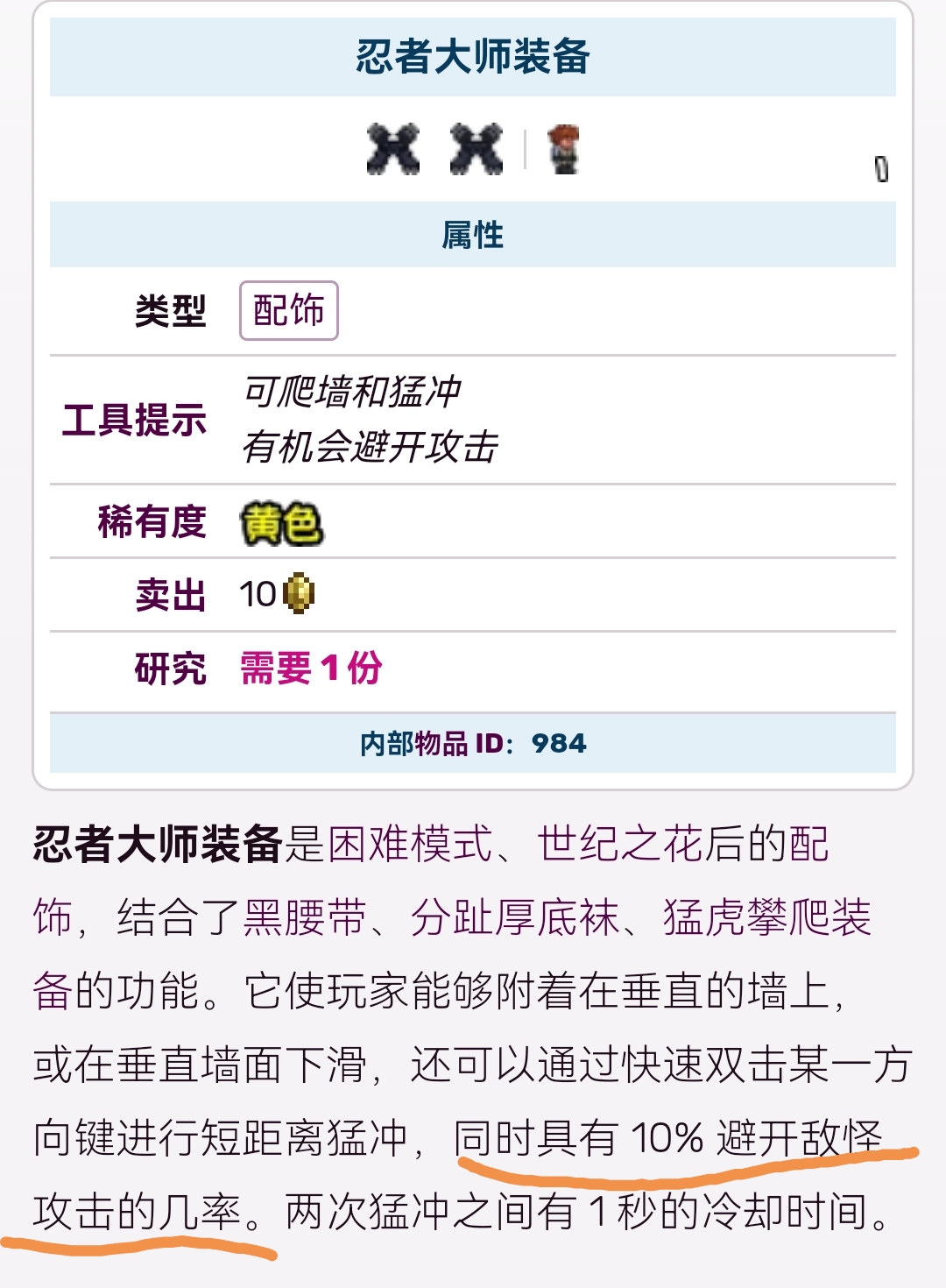Viewport: 946px width, 1288px height.
Task: Open the 卖出 link
Action: (x=170, y=595)
